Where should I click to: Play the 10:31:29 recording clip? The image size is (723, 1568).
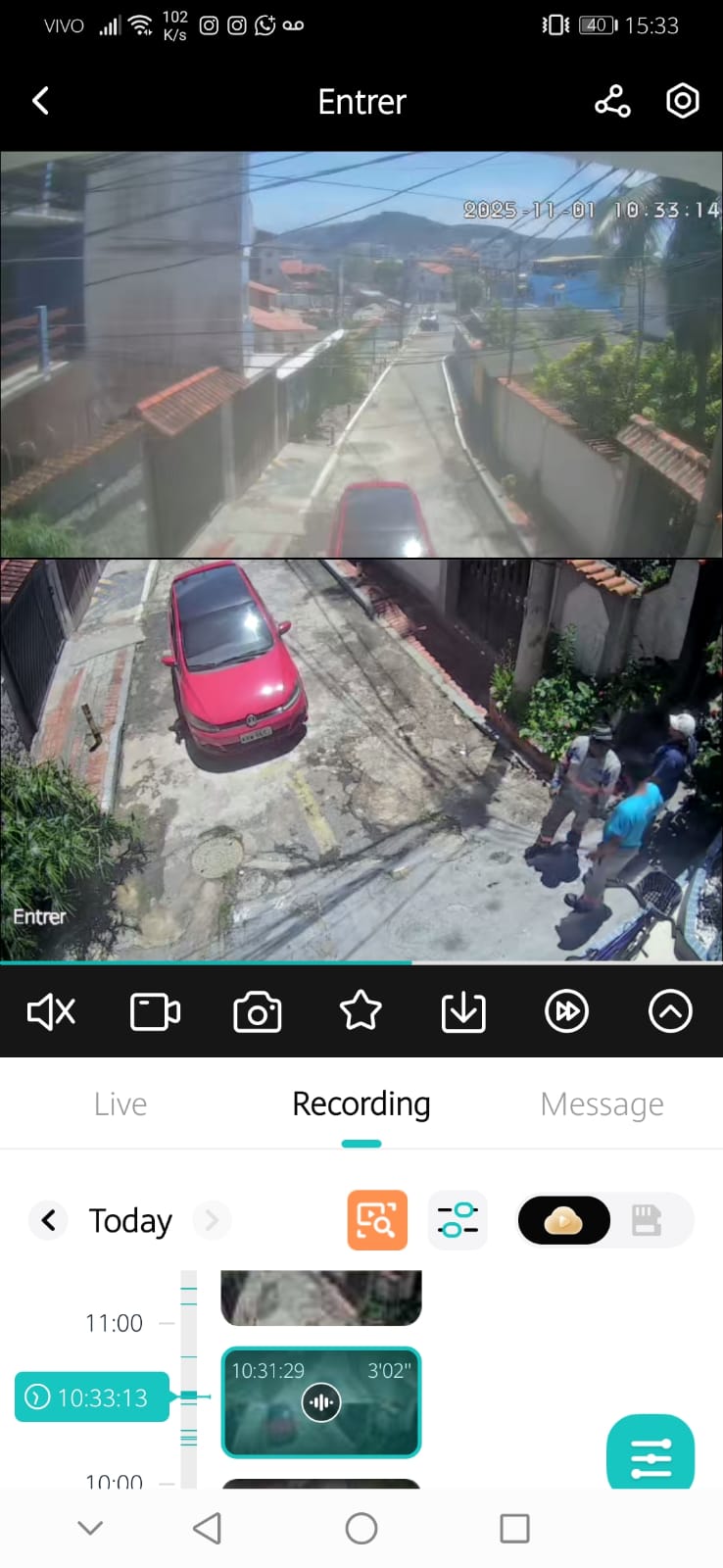point(321,1402)
